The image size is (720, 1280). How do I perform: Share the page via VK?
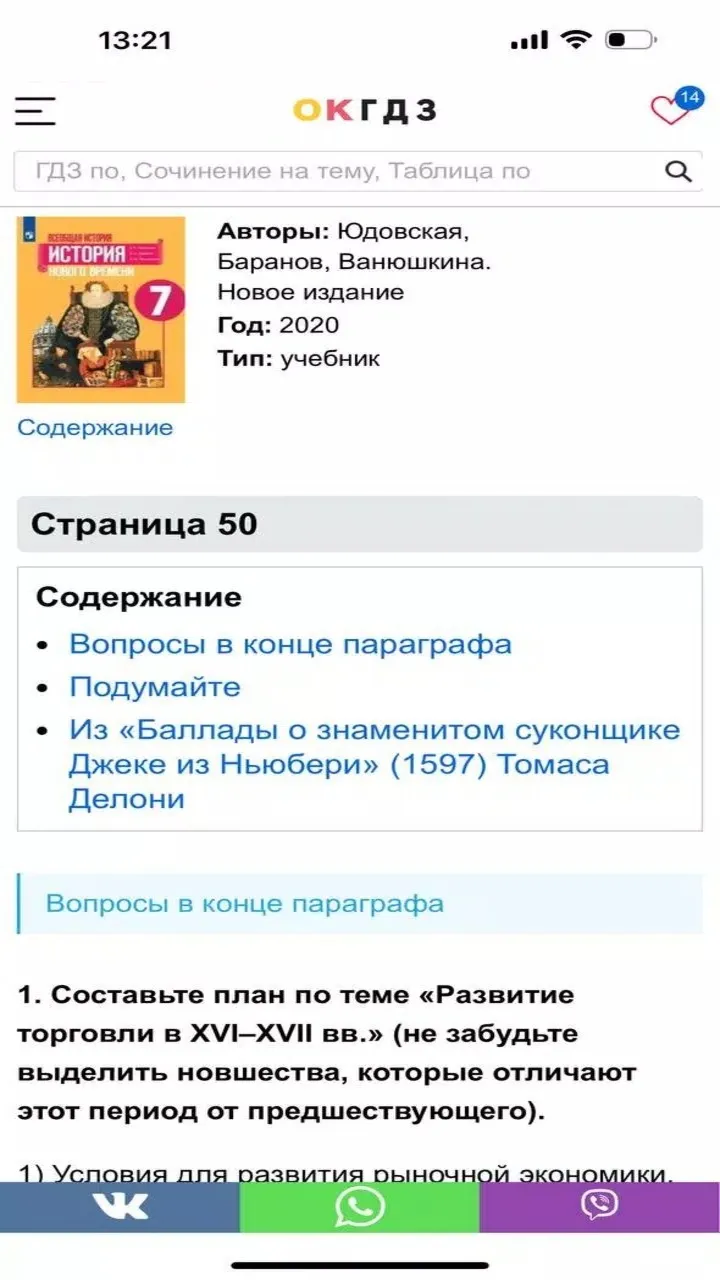(120, 1206)
